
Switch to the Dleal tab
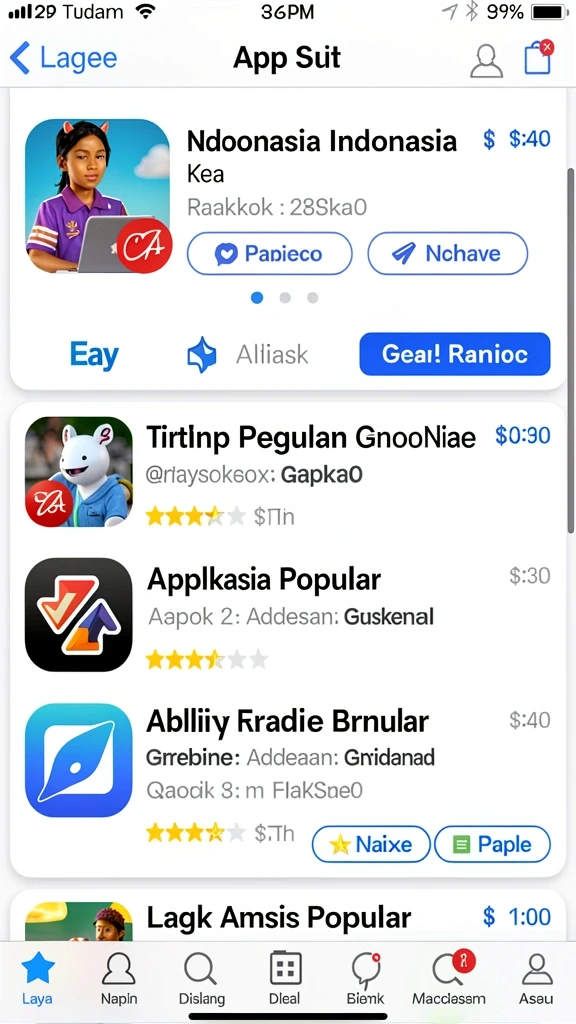[x=285, y=978]
